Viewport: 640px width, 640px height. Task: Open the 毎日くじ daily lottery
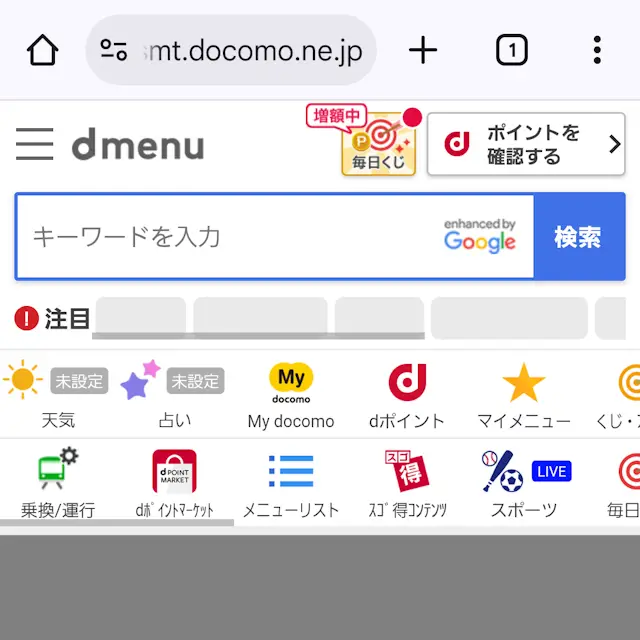pos(378,142)
